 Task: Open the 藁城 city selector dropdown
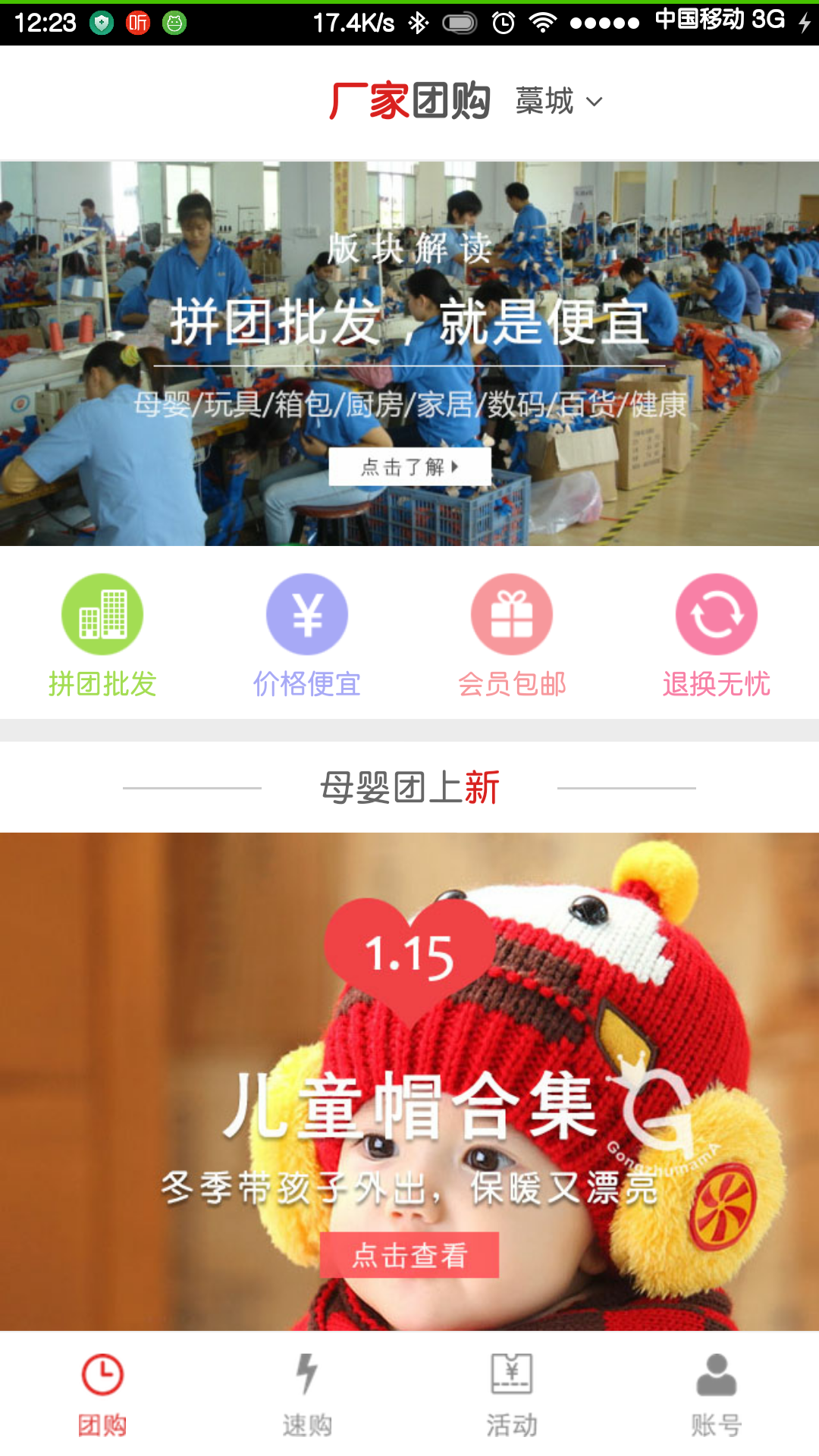(560, 102)
